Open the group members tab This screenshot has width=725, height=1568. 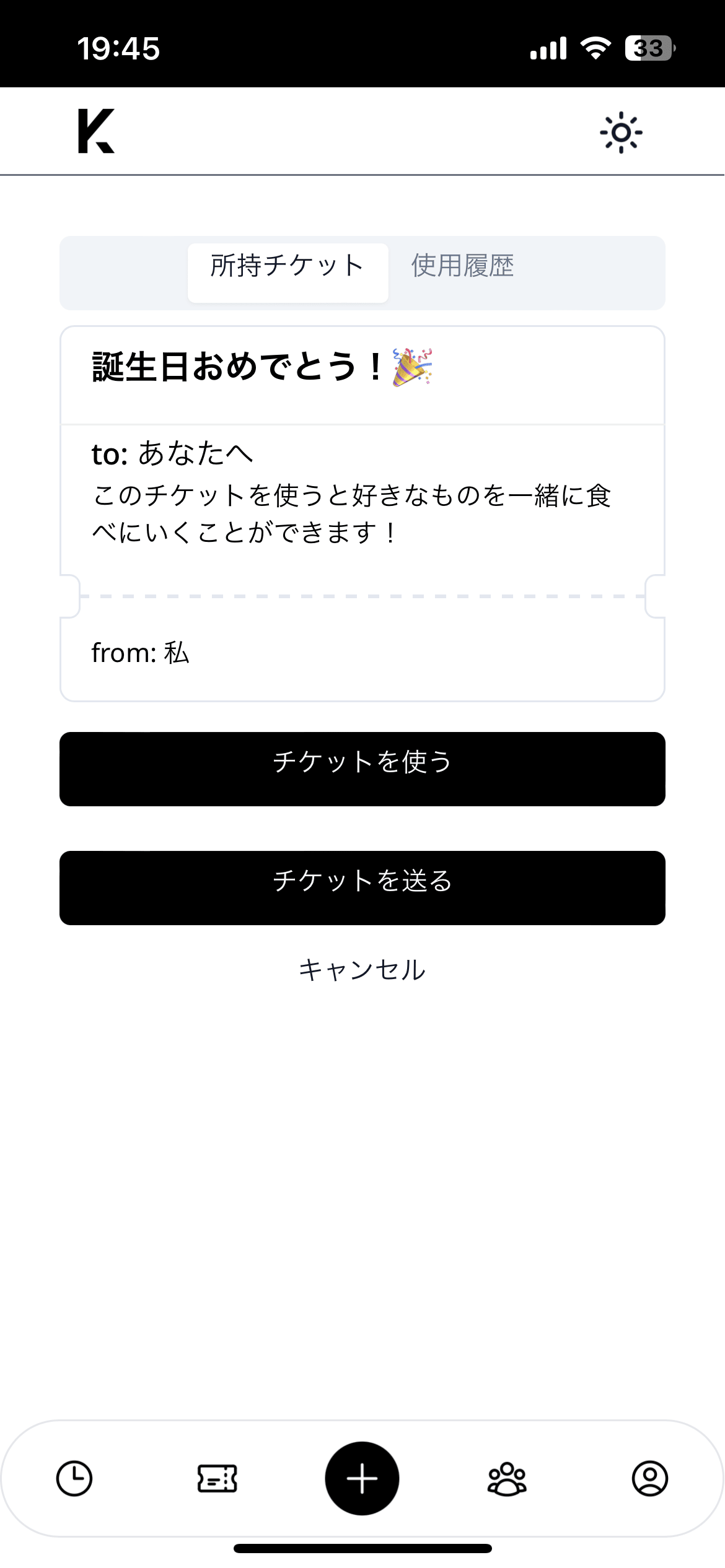pos(507,1478)
